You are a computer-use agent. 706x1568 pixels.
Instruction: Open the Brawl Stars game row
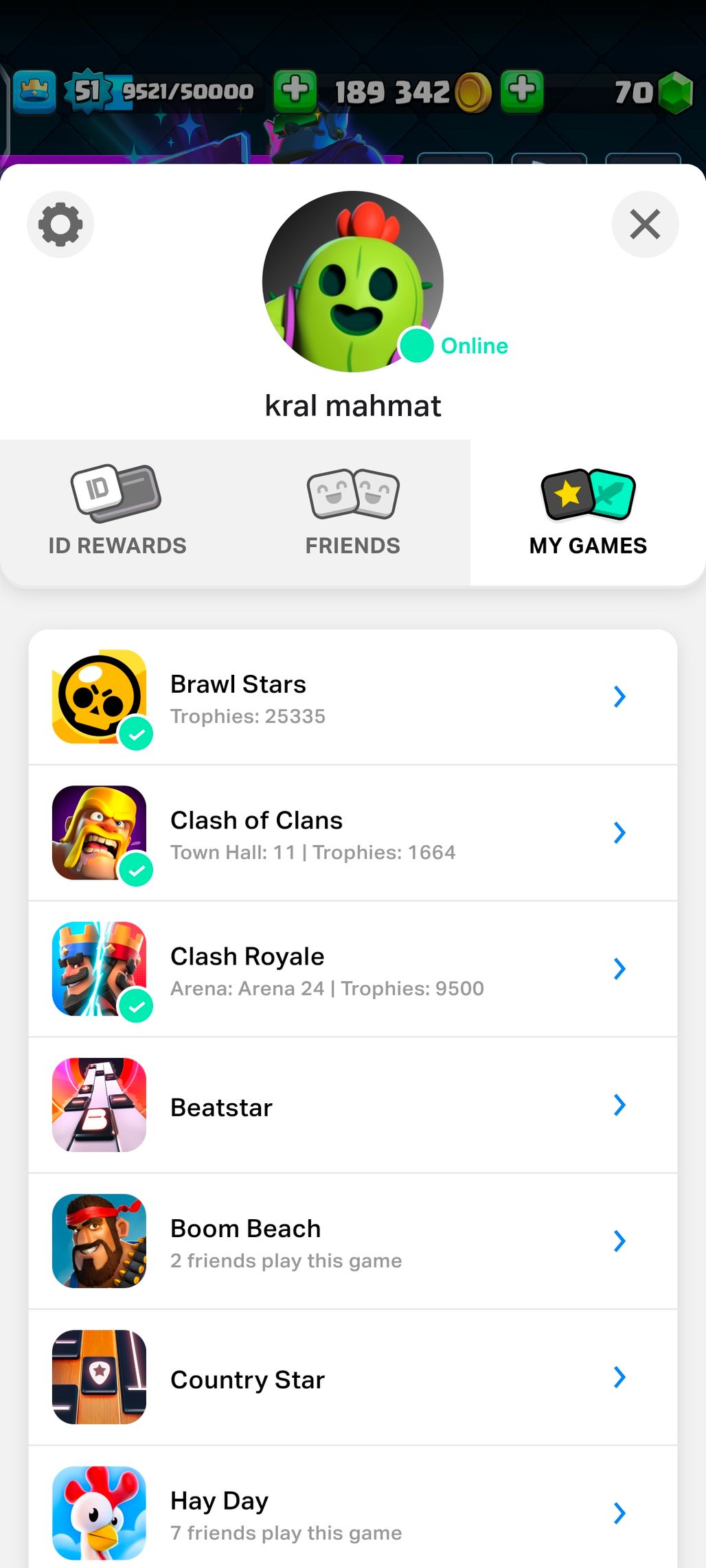352,697
